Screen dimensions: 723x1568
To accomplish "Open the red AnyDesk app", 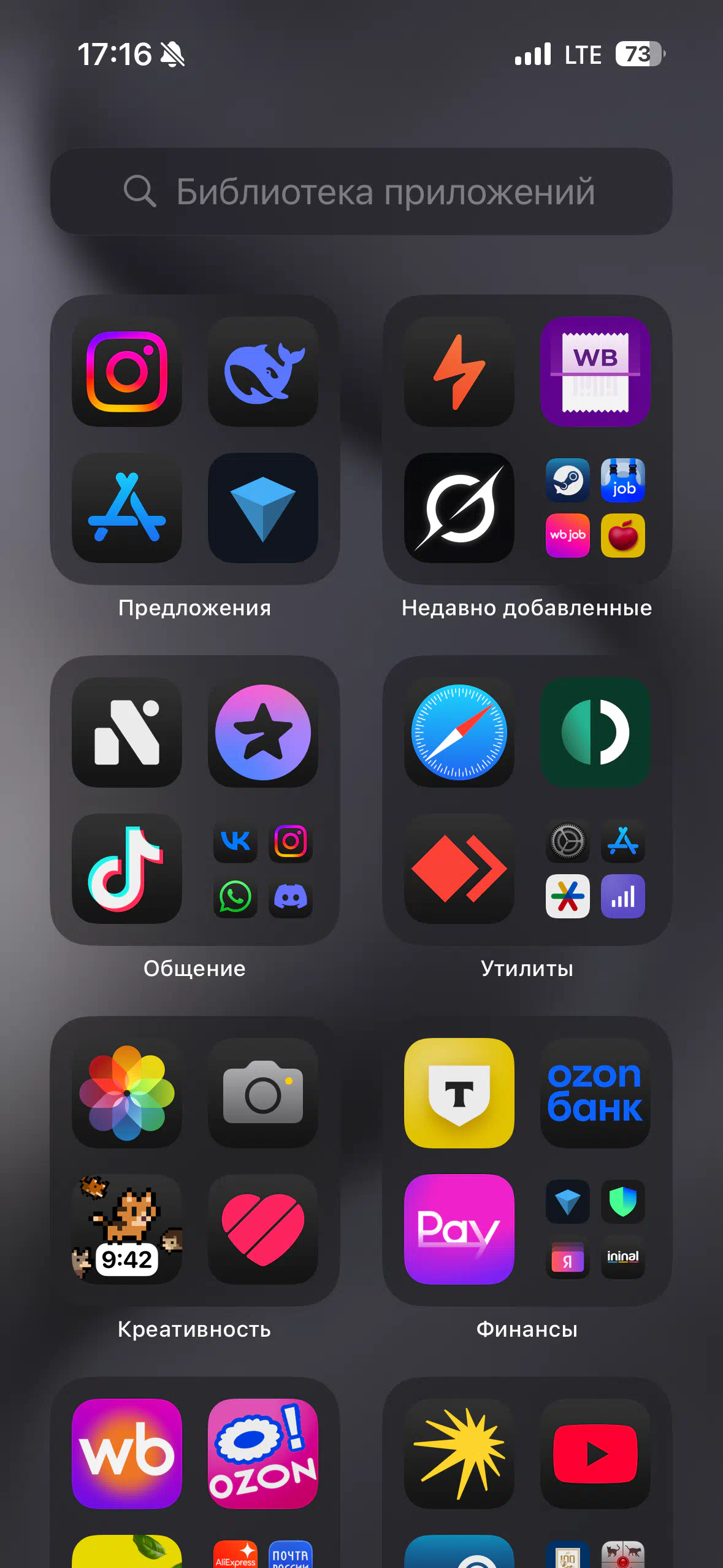I will [459, 869].
